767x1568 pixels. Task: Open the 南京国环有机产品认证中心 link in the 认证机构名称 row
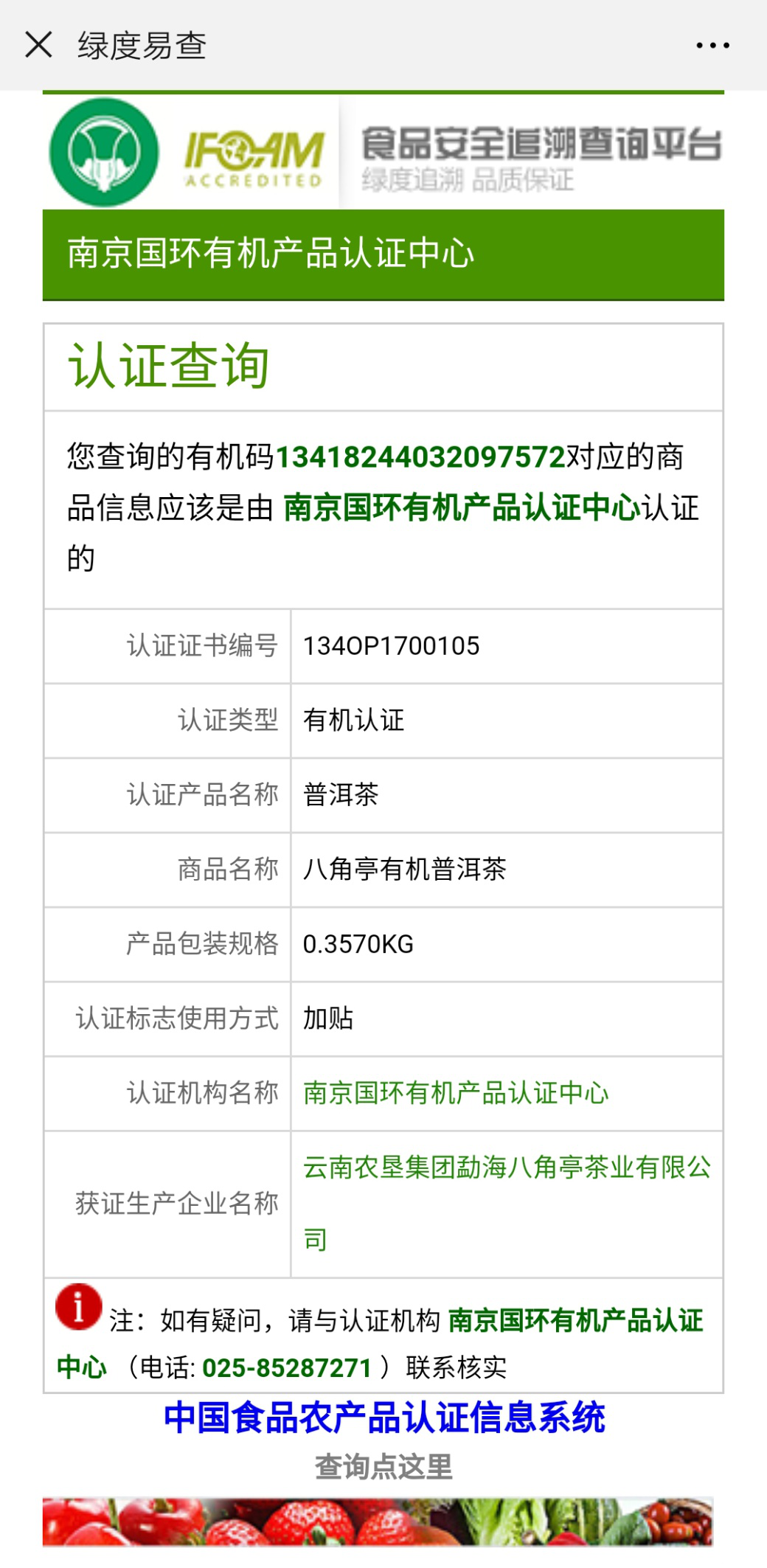click(x=456, y=1093)
